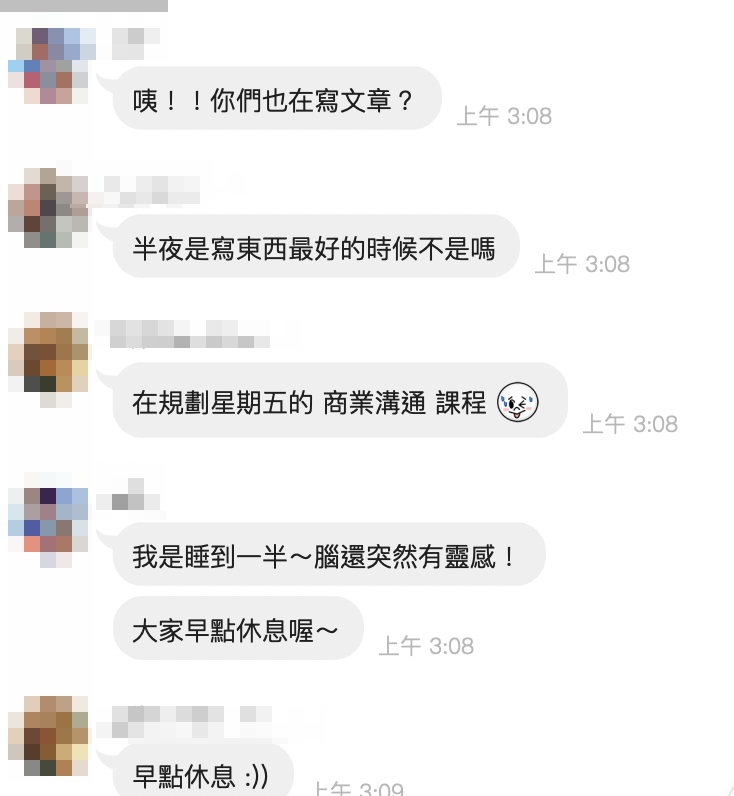View profile of sender saying 半夜是寫東西最好的時候
734x796 pixels.
coord(48,208)
